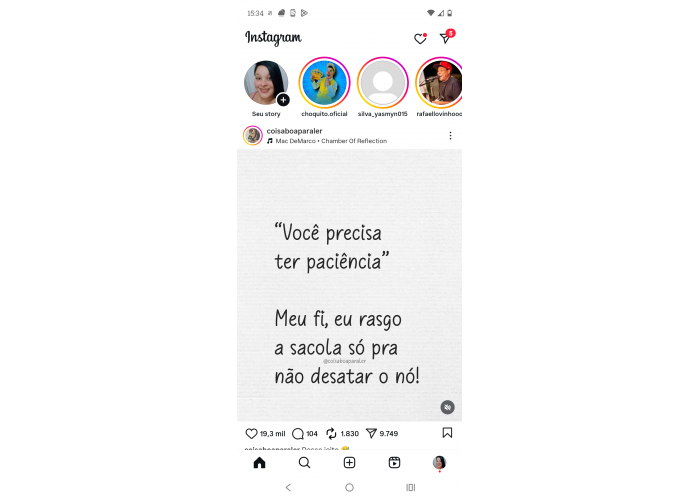
Task: View silva_yasmyn015's story
Action: 382,83
